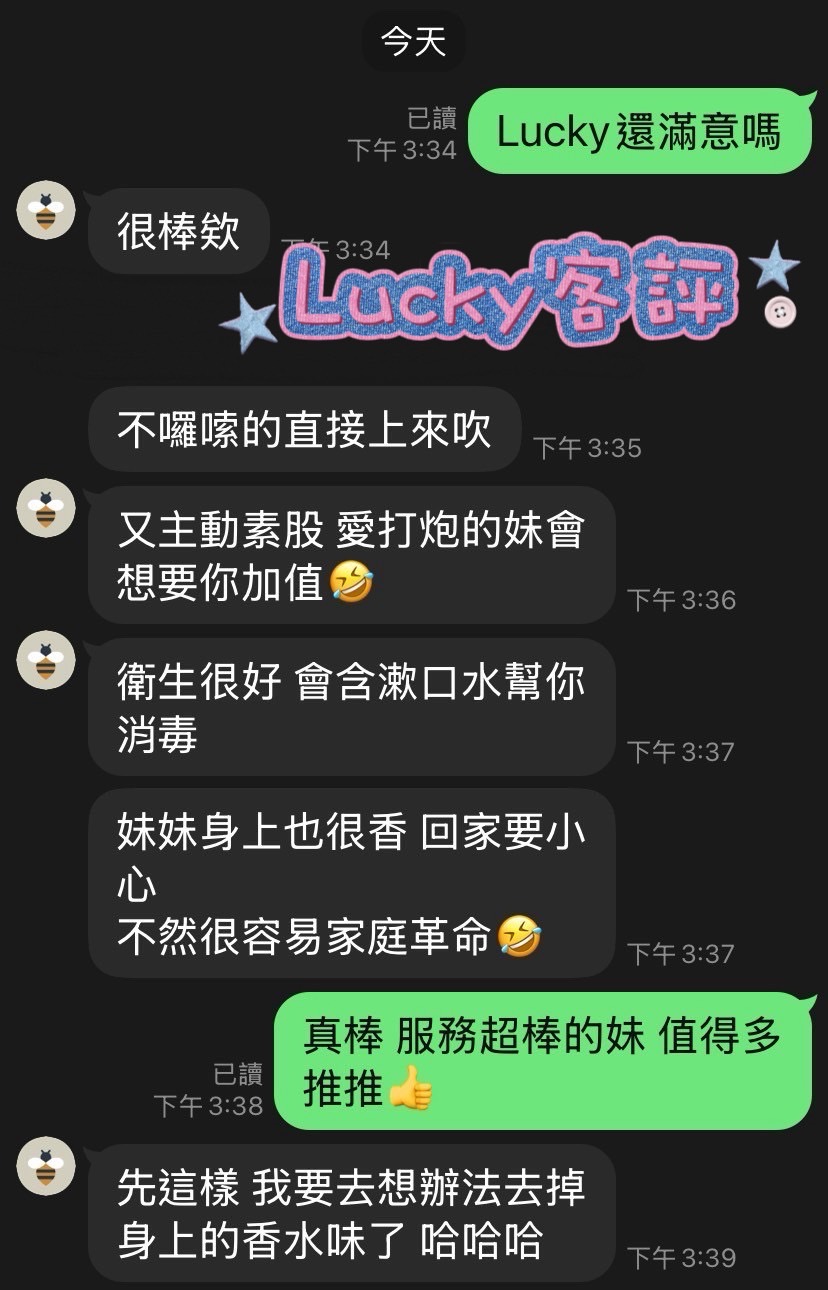Tap the bee avatar next to "很棒欸"
This screenshot has width=828, height=1290.
tap(45, 210)
